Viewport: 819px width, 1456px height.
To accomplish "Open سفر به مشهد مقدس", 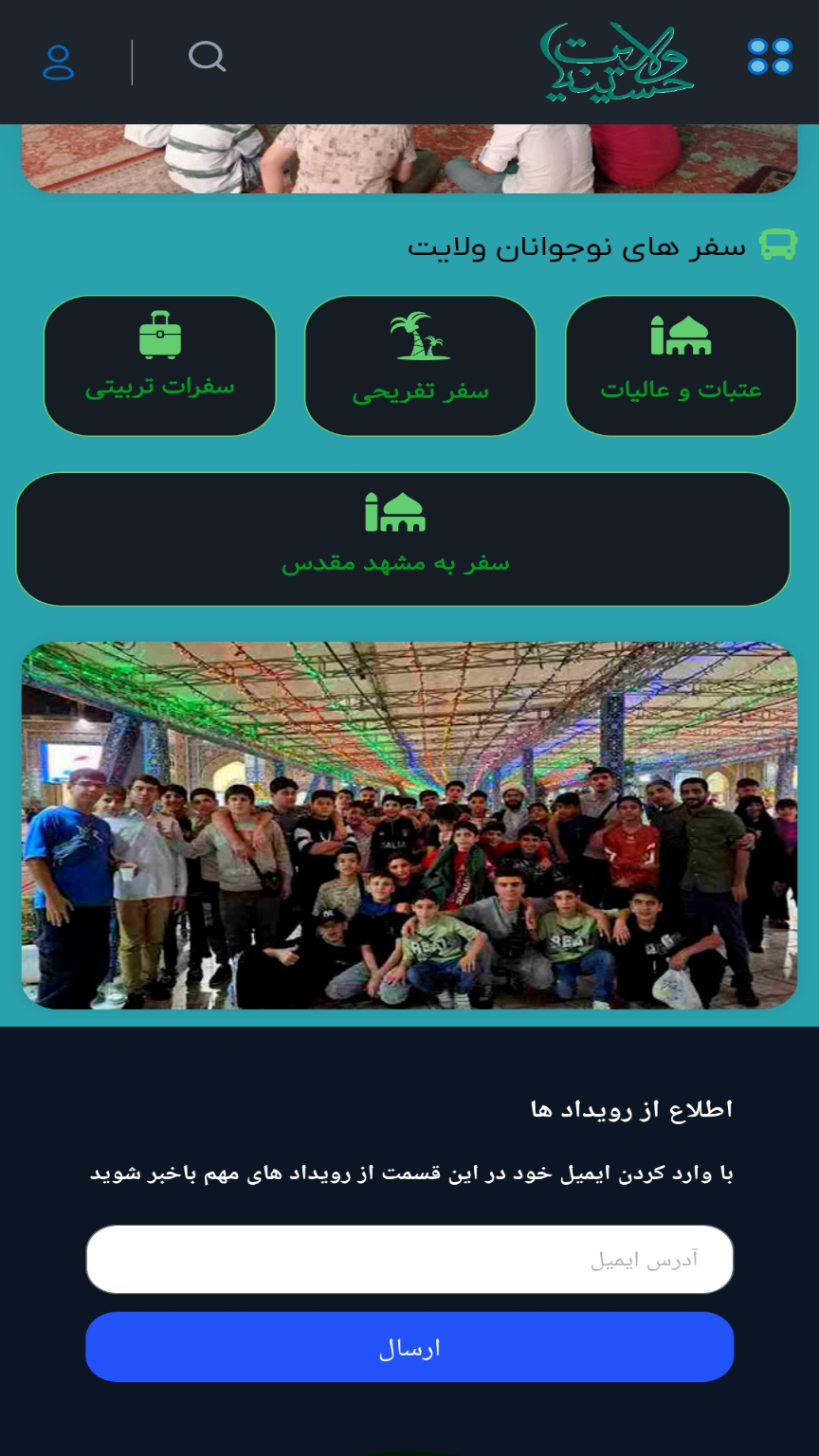I will 402,538.
